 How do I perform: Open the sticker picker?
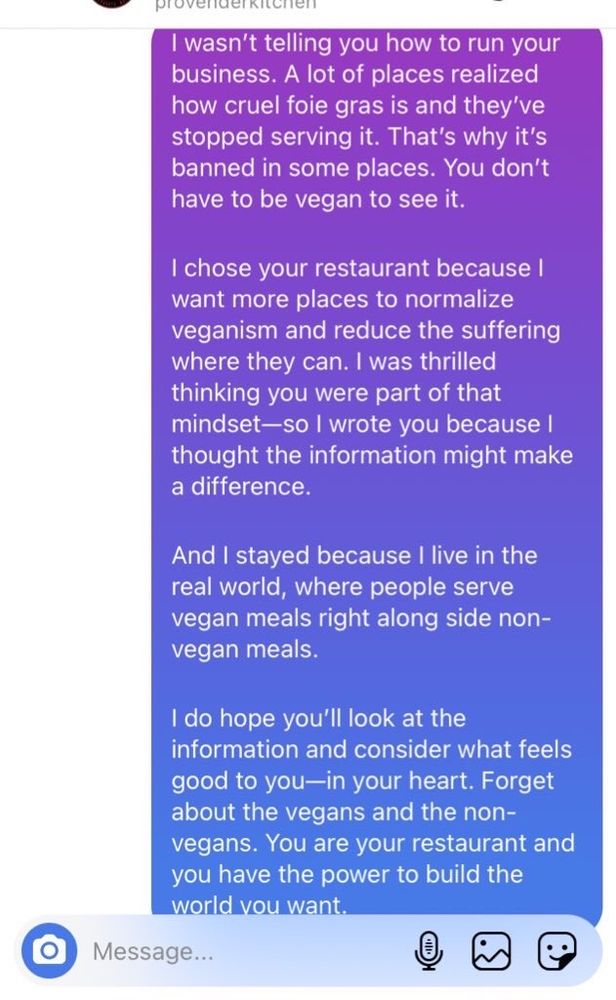(x=557, y=951)
